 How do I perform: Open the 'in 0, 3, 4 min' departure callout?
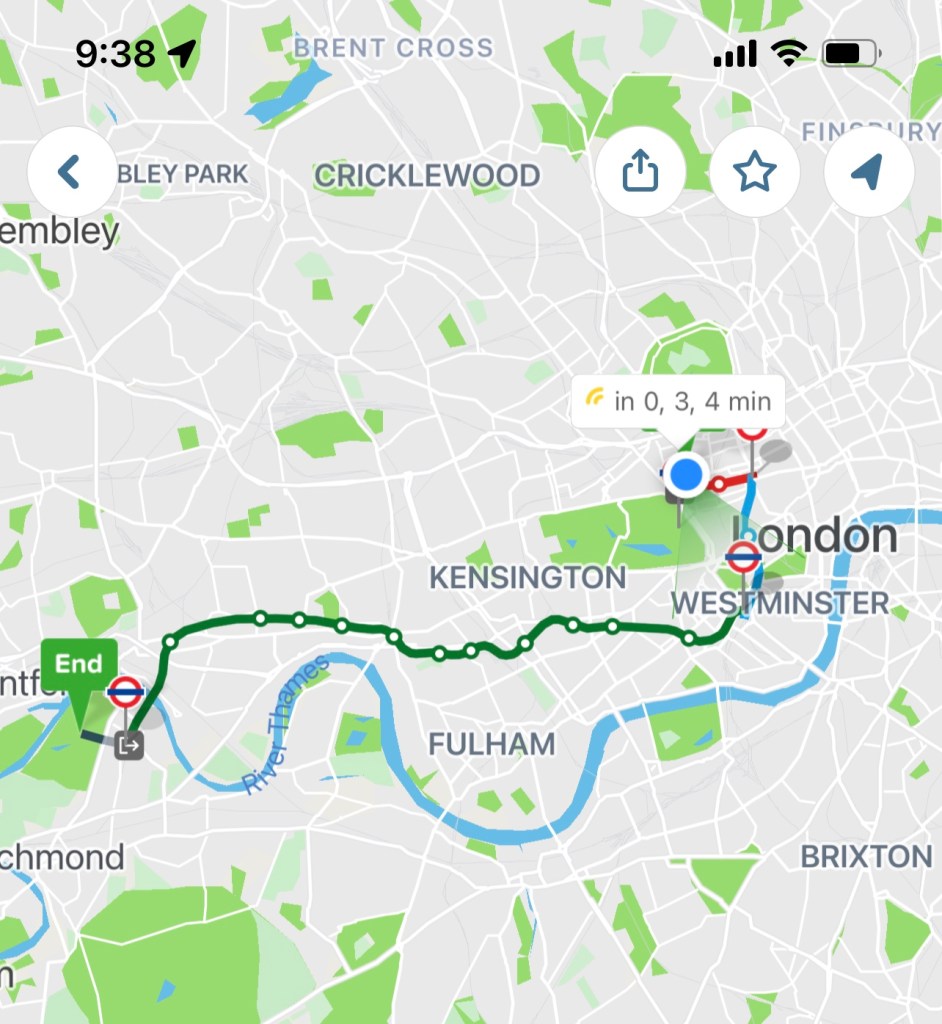tap(678, 402)
